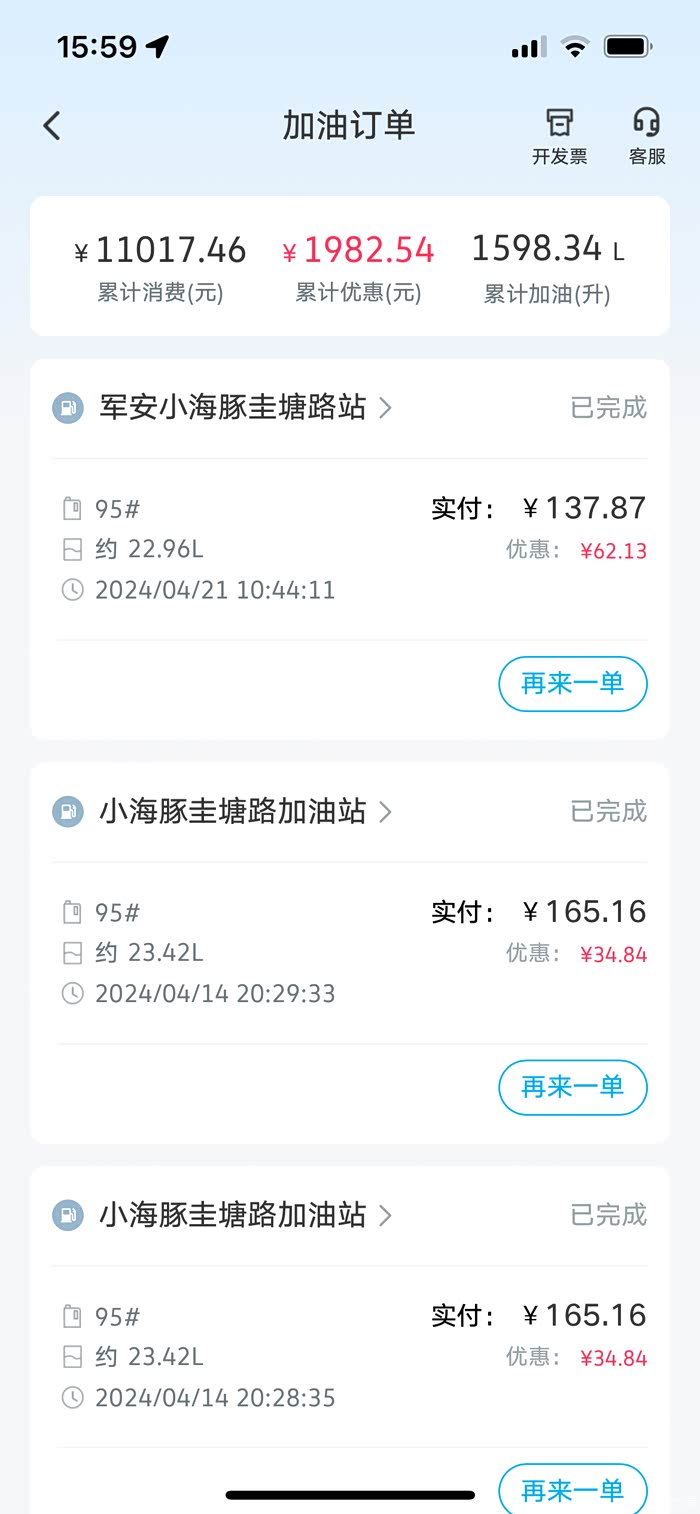The height and width of the screenshot is (1514, 700).
Task: Reorder the 2024/04/14 20:29:33 fuel order
Action: [x=572, y=1087]
